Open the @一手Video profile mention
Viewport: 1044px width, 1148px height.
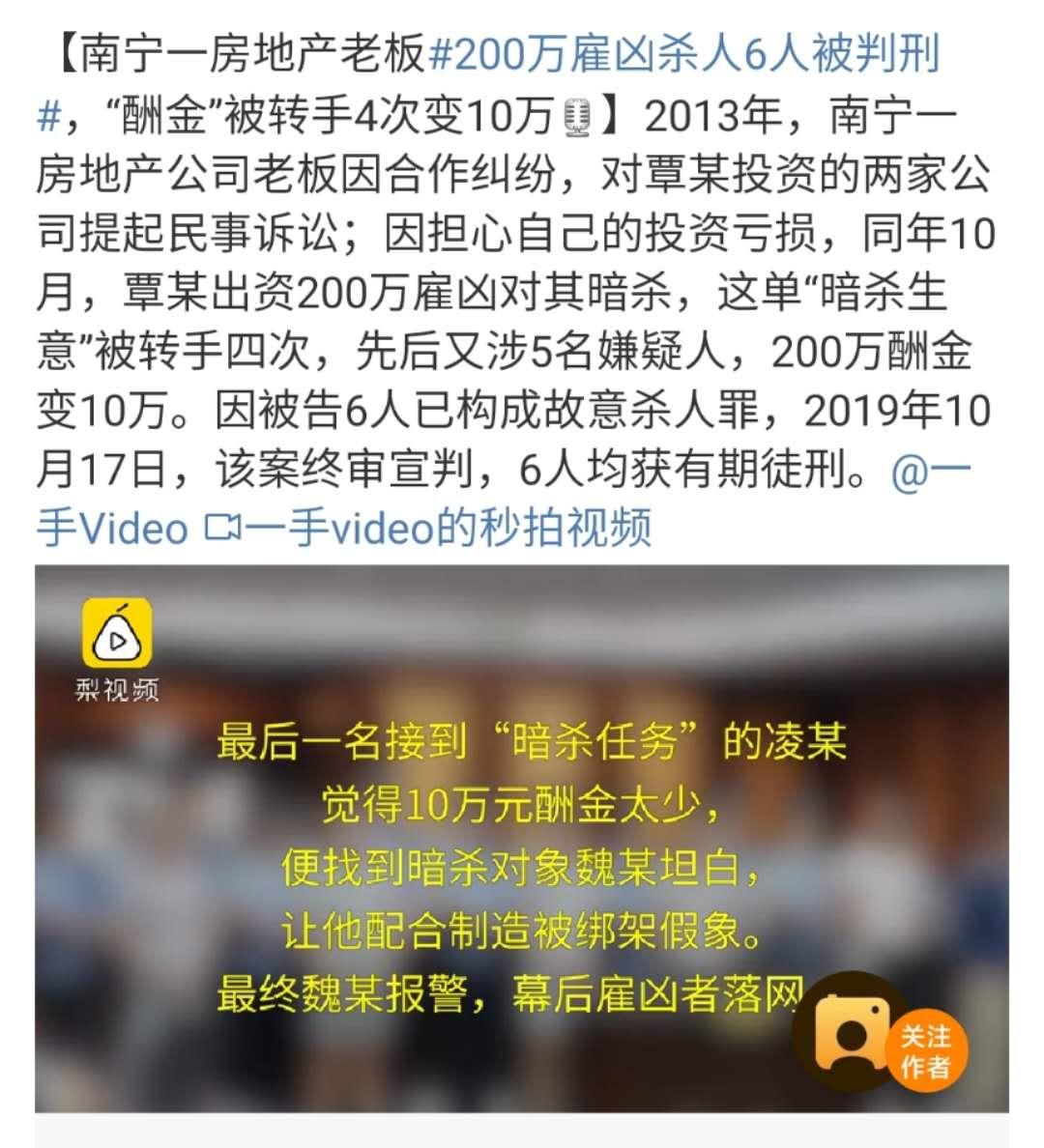[x=111, y=528]
